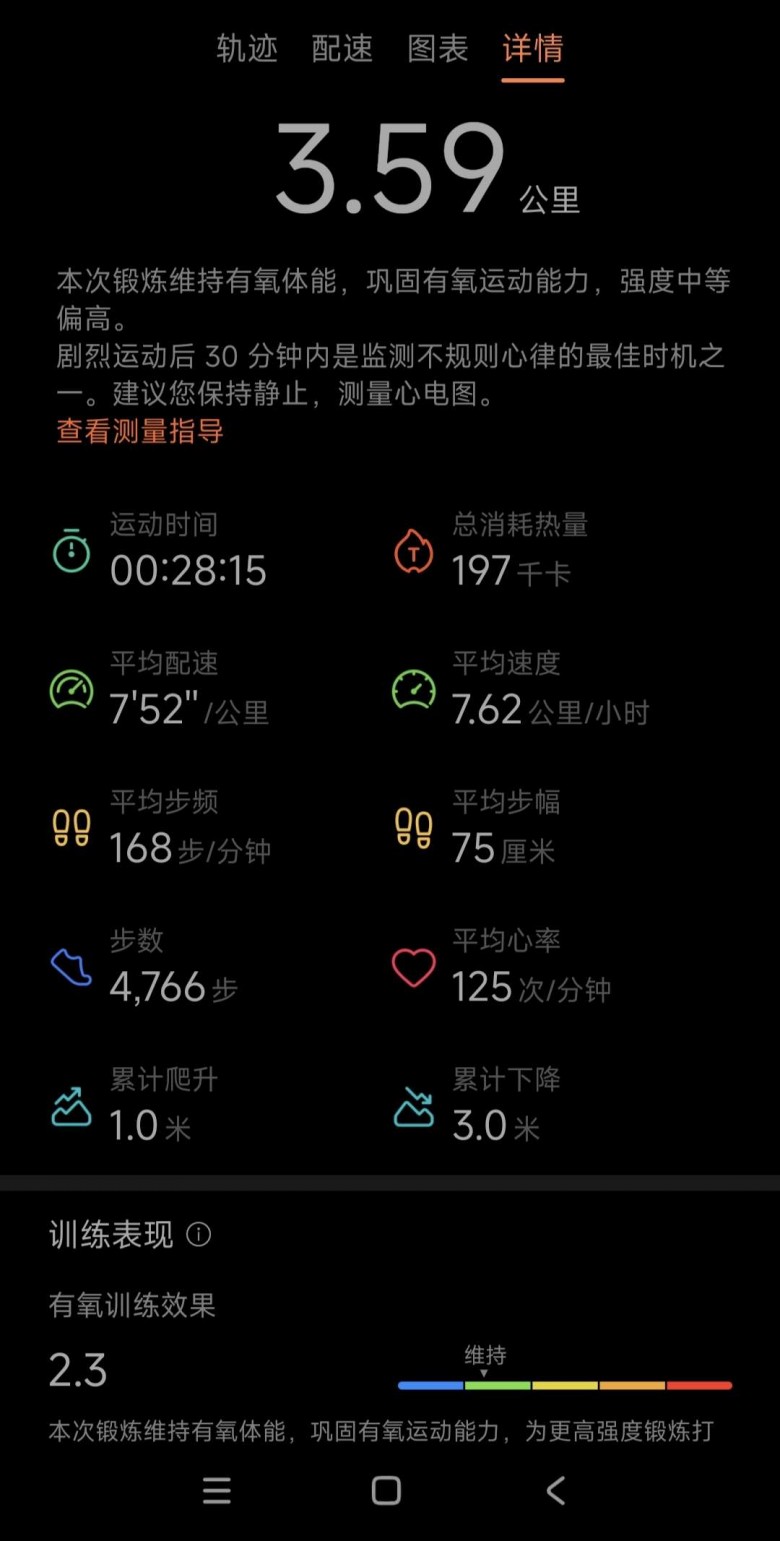
Task: Go back with the system back button
Action: [556, 1490]
